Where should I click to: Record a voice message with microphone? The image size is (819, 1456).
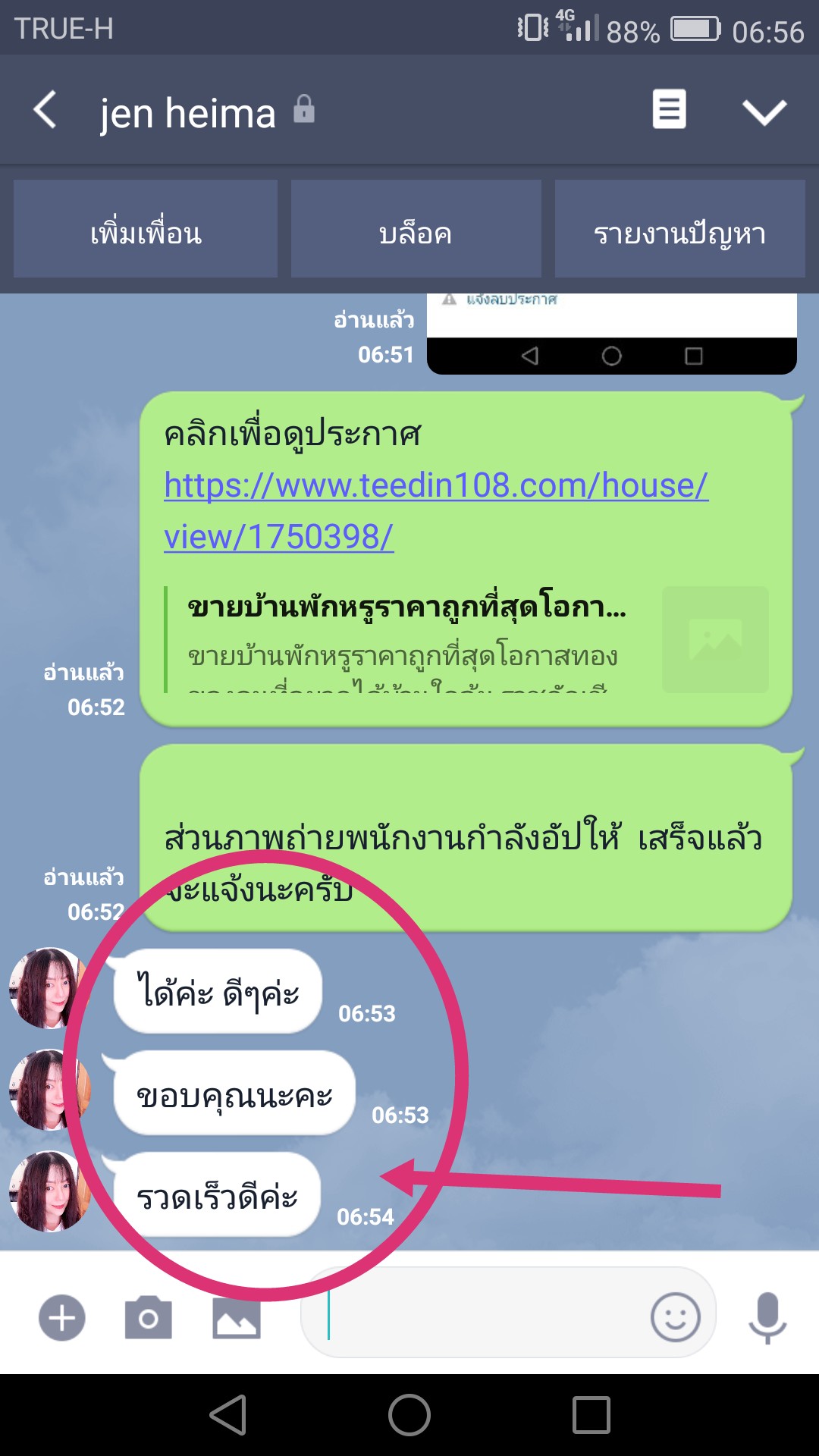click(x=767, y=1316)
